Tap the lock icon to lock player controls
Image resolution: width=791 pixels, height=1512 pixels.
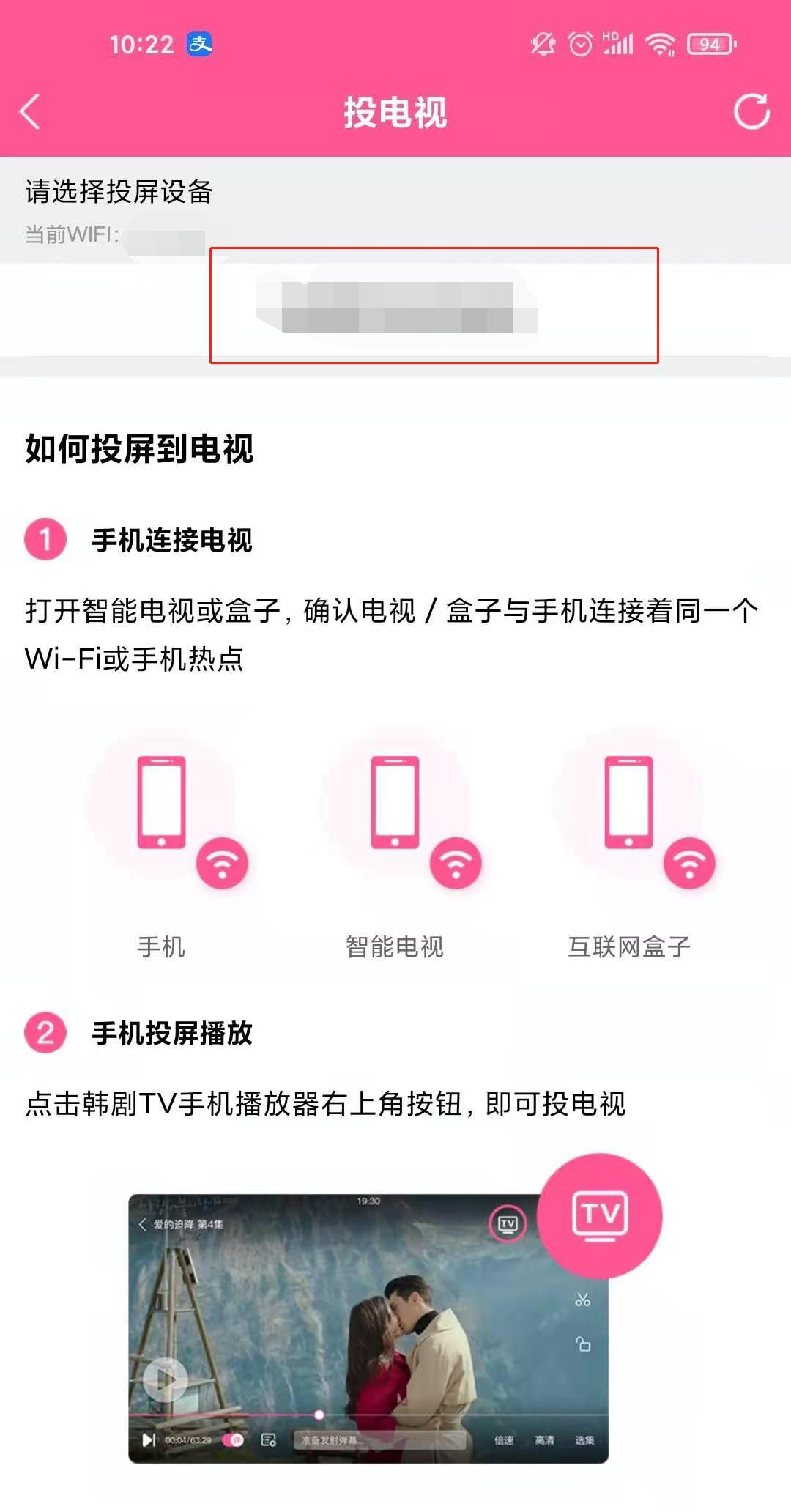(x=582, y=1346)
